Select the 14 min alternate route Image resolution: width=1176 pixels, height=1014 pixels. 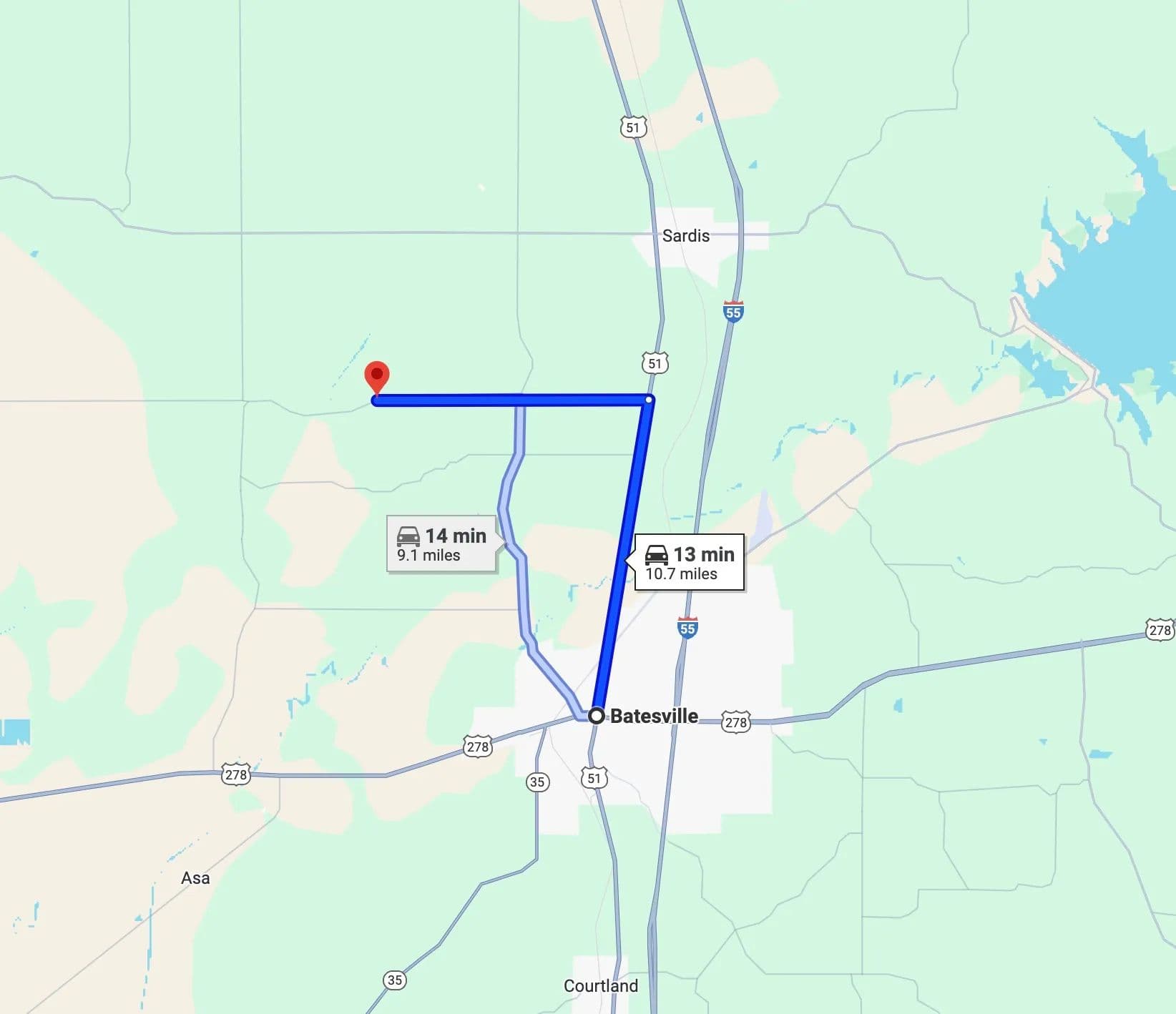441,545
